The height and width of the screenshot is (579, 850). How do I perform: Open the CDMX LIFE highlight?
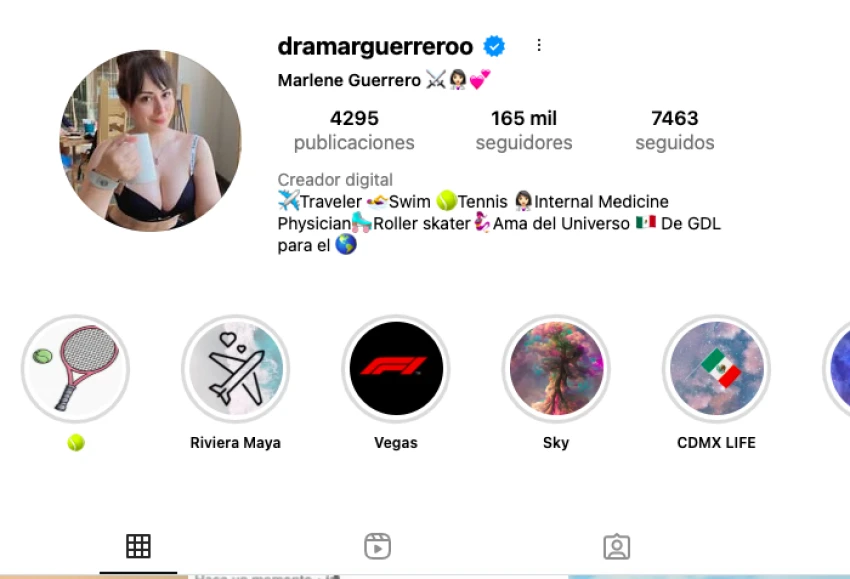click(716, 369)
